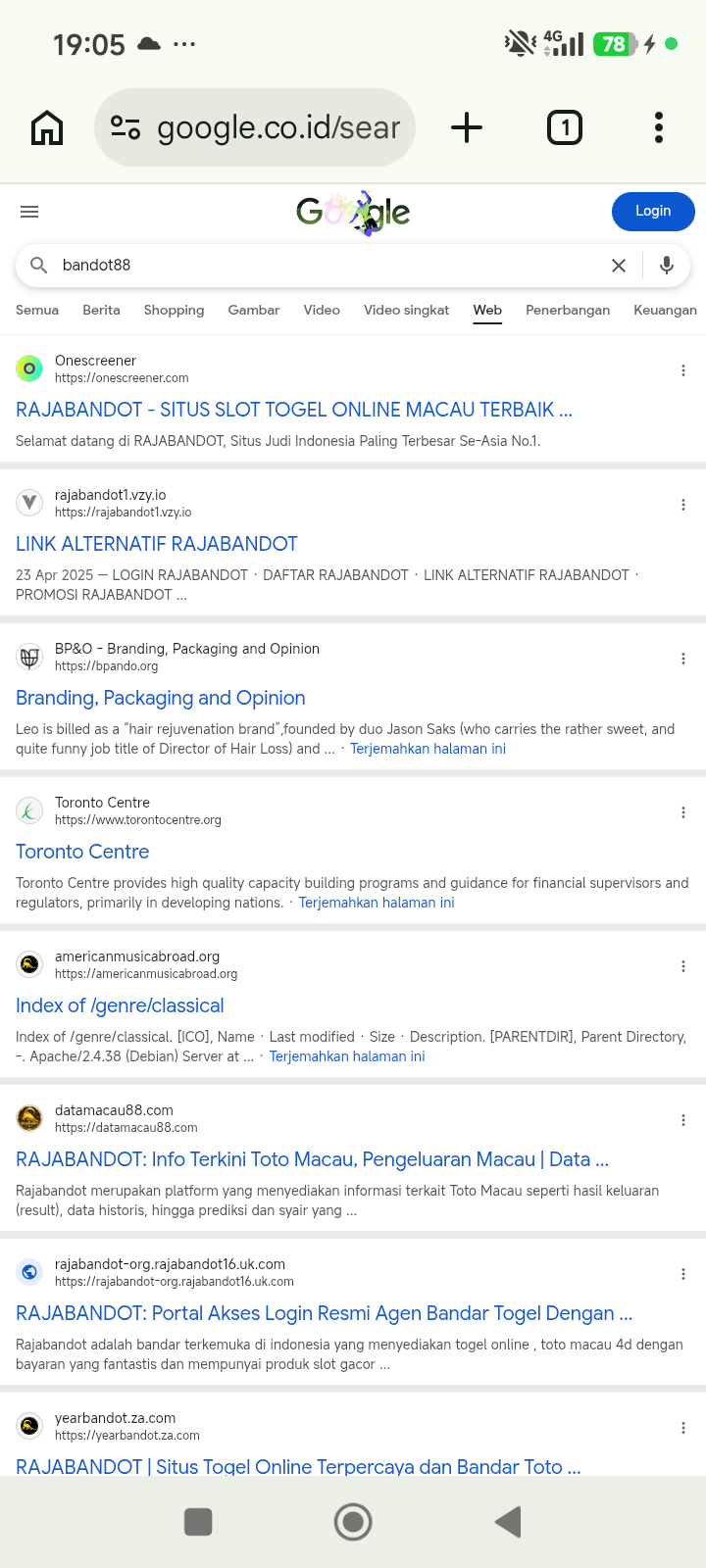The width and height of the screenshot is (706, 1568).
Task: Open the Toronto Centre result
Action: (x=82, y=852)
